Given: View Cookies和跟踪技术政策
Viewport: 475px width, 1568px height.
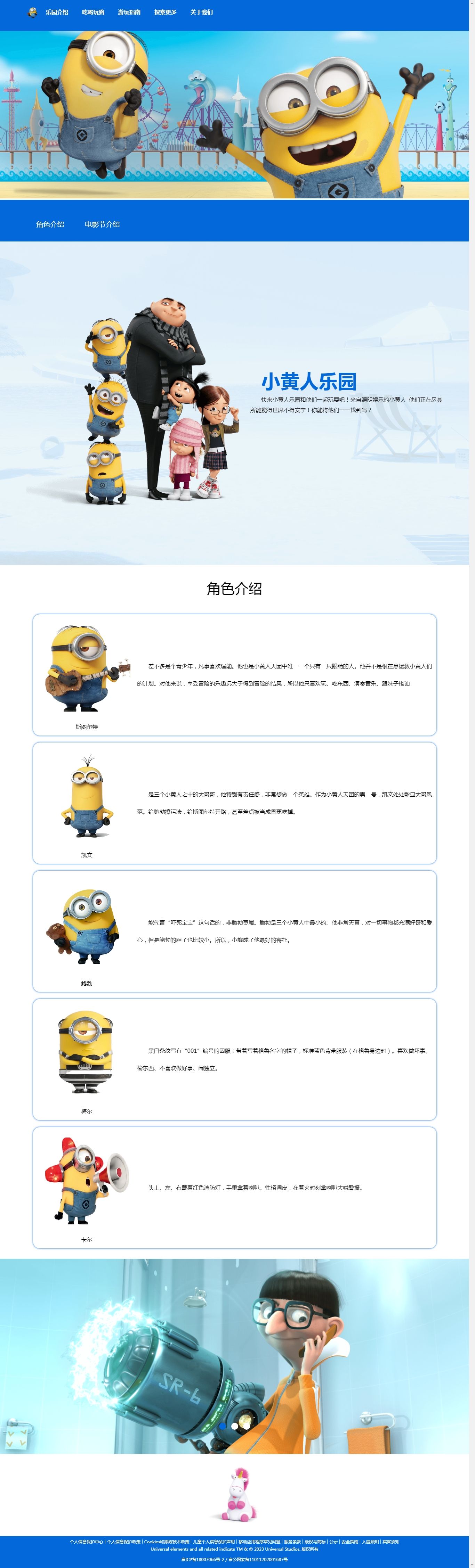Looking at the screenshot, I should tap(166, 1542).
